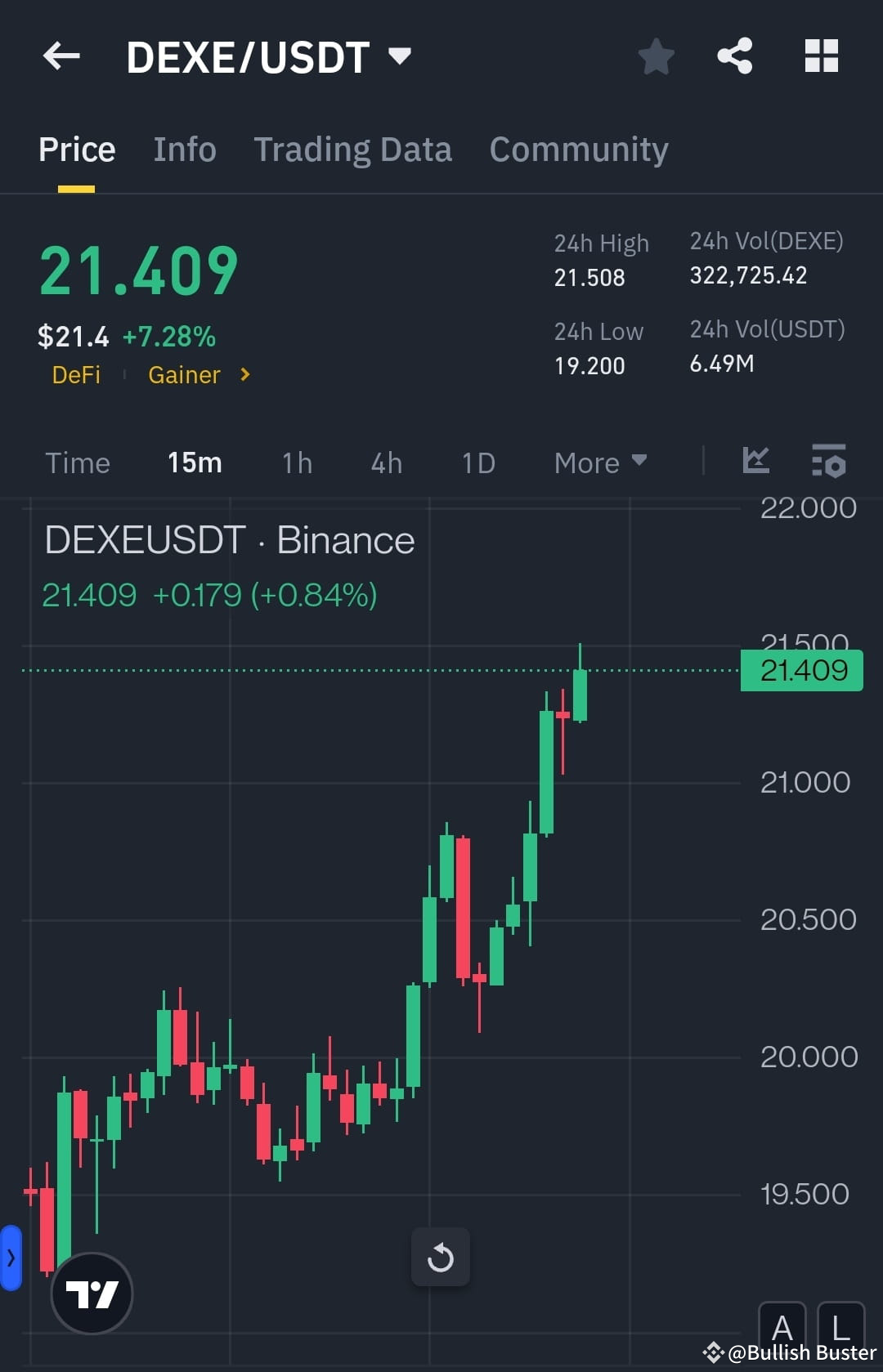Viewport: 883px width, 1372px height.
Task: Select the 1h timeframe
Action: tap(296, 463)
